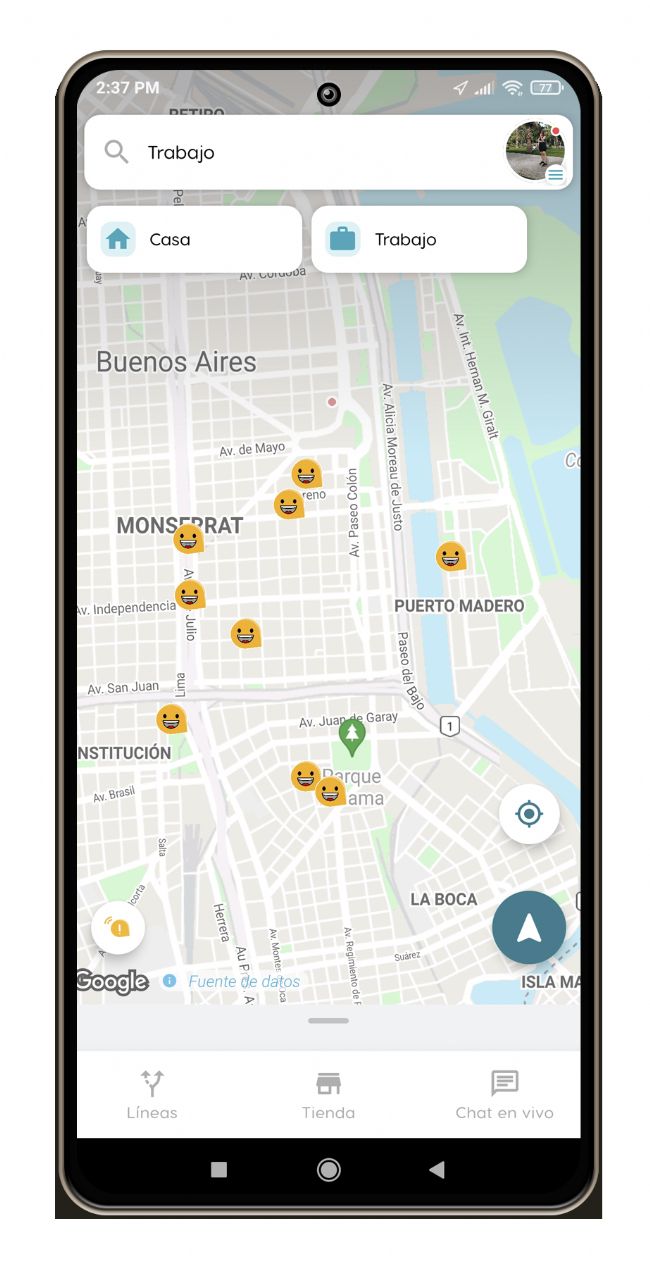Go to the system home screen
650x1261 pixels.
(x=328, y=1170)
